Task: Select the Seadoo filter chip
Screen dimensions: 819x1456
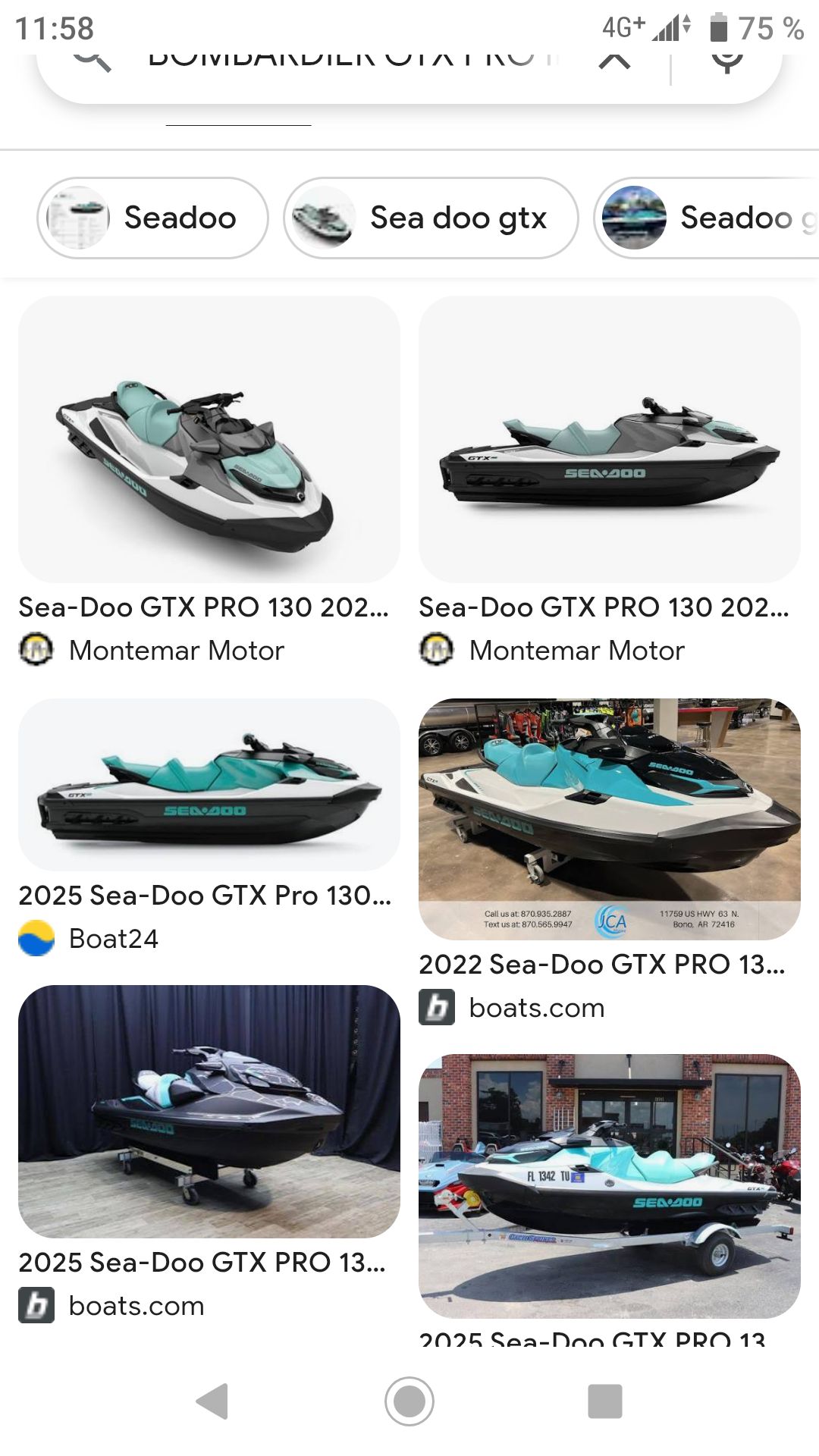Action: coord(152,218)
